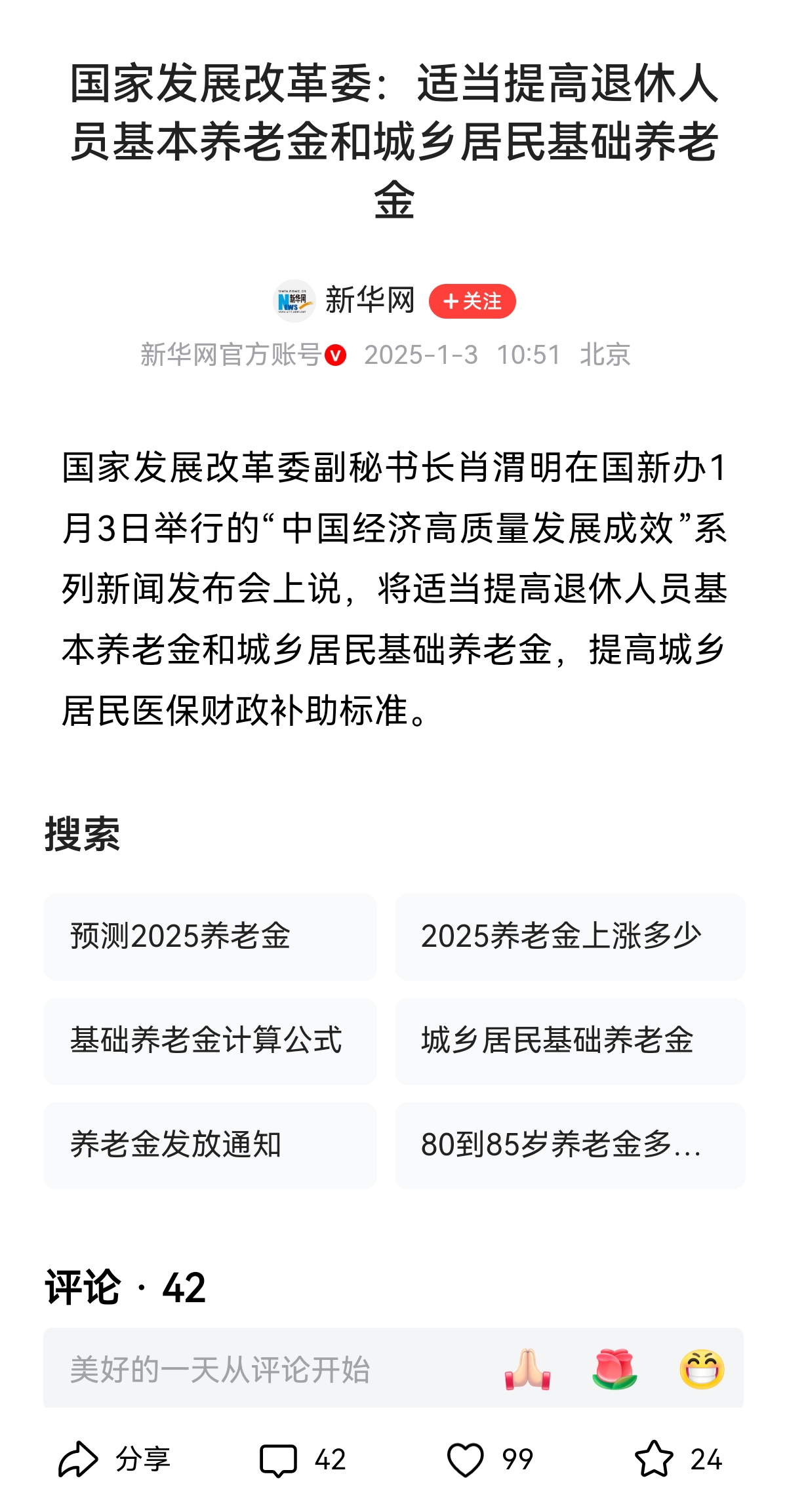This screenshot has height=1512, width=787.
Task: Tap the share icon labeled 分享
Action: 115,1457
